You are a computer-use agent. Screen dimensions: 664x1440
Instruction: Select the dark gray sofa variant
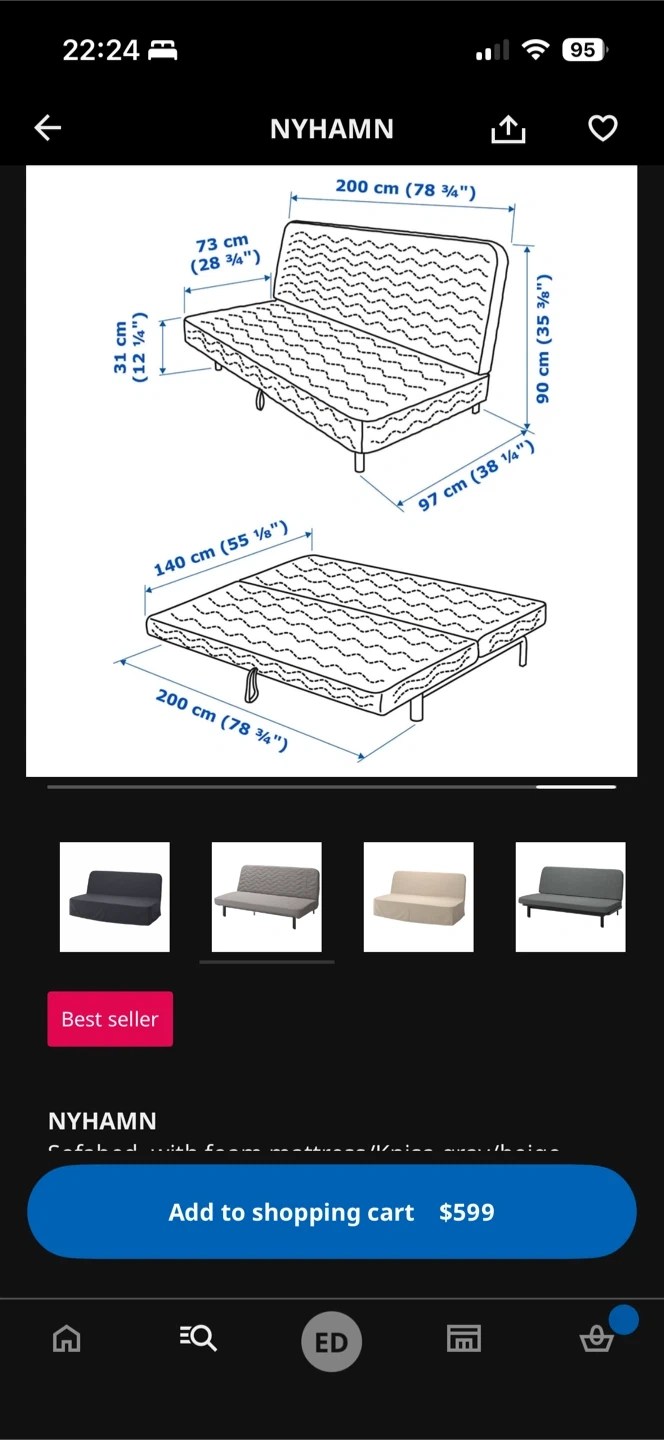click(570, 897)
